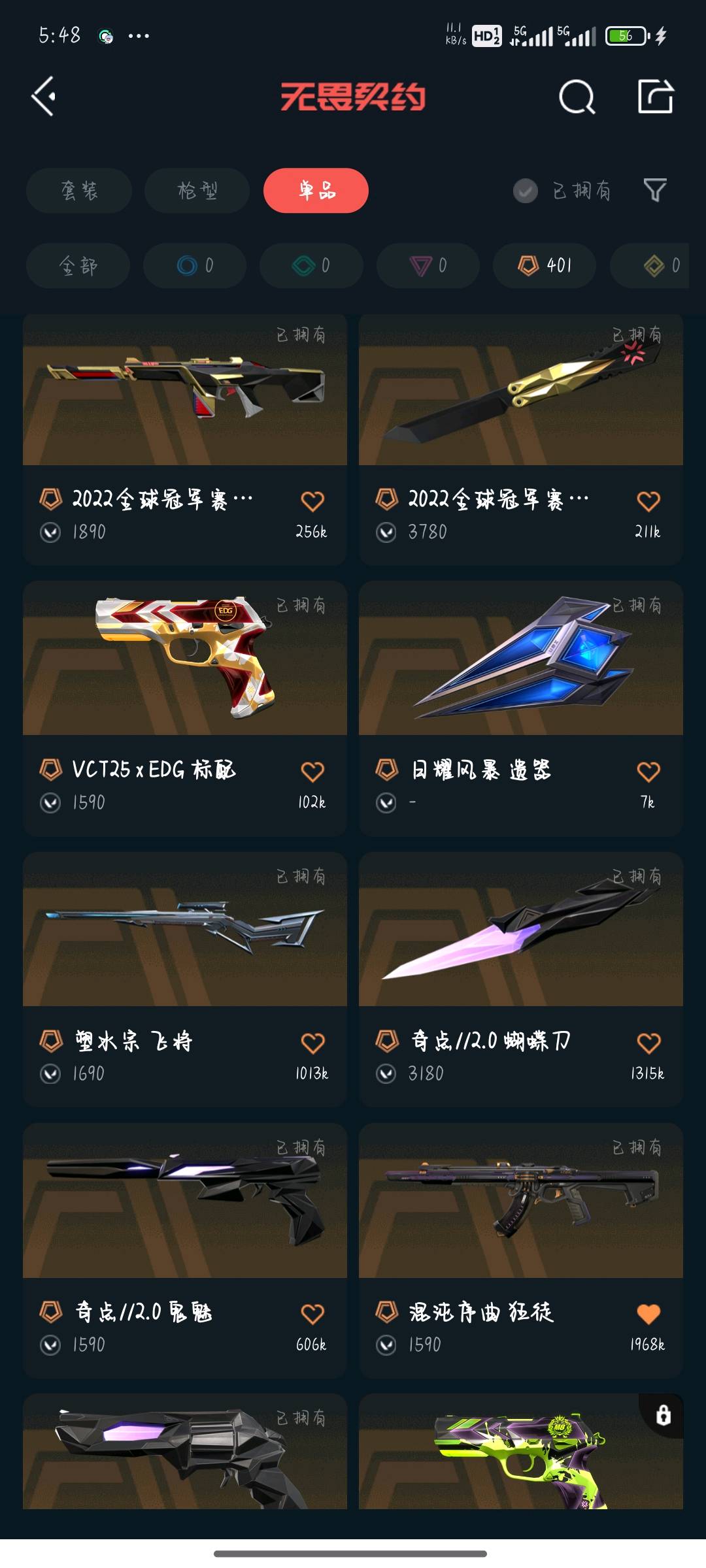Like the VCT25 x EDG 标配 skin
Image resolution: width=706 pixels, height=1568 pixels.
point(312,772)
